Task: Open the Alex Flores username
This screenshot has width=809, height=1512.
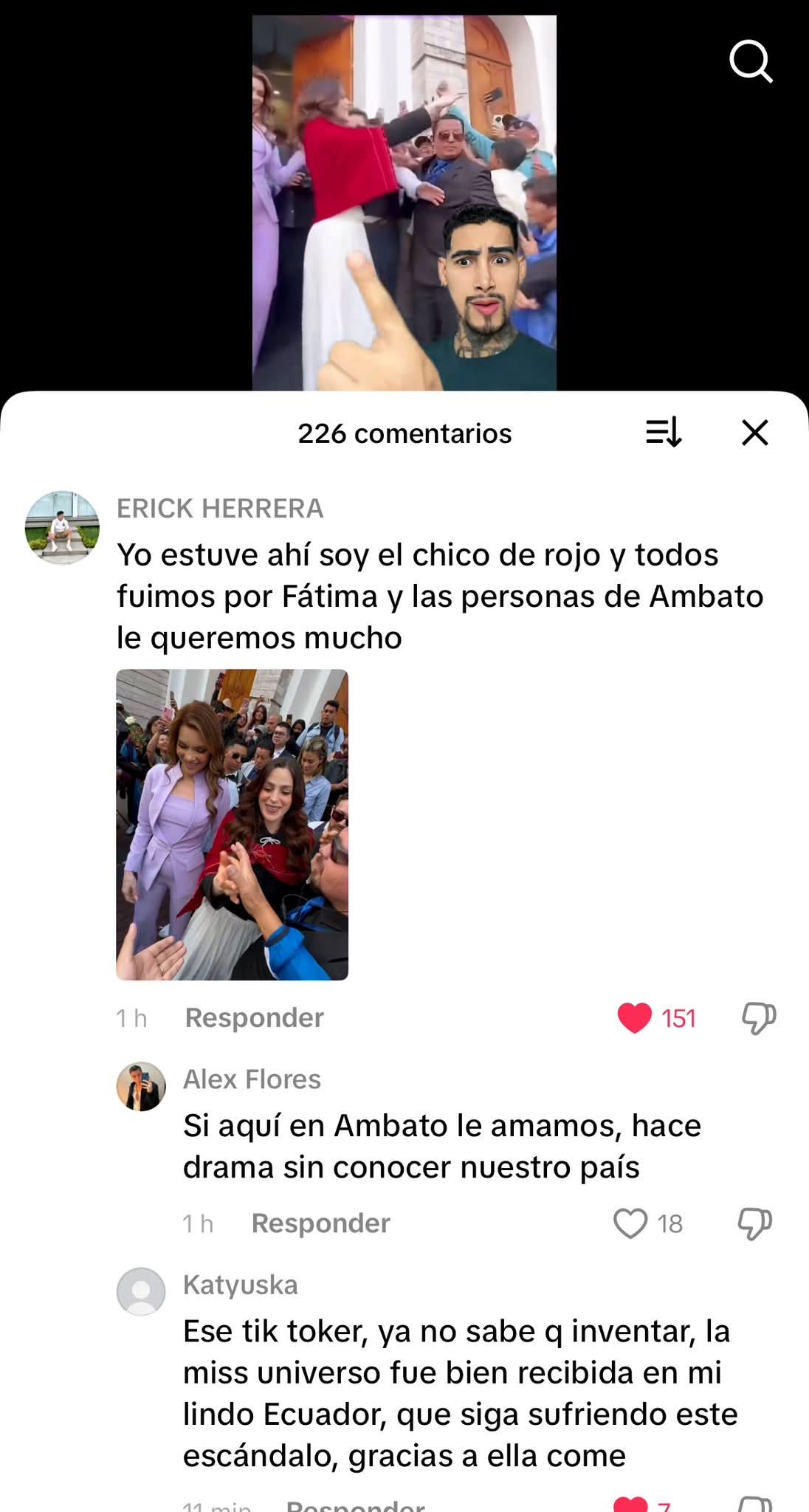Action: (x=252, y=1079)
